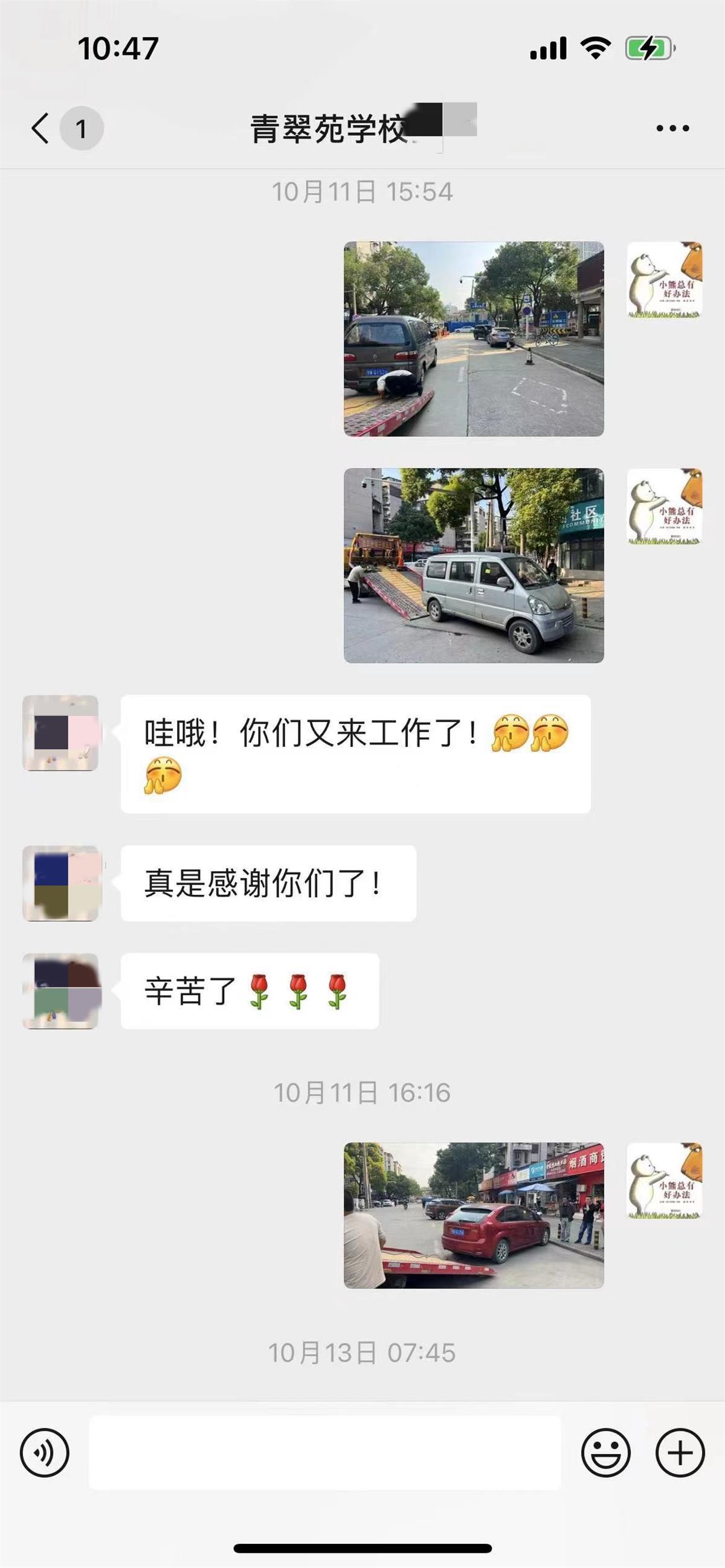Open the plus attachment menu
The width and height of the screenshot is (725, 1568).
pyautogui.click(x=680, y=1453)
